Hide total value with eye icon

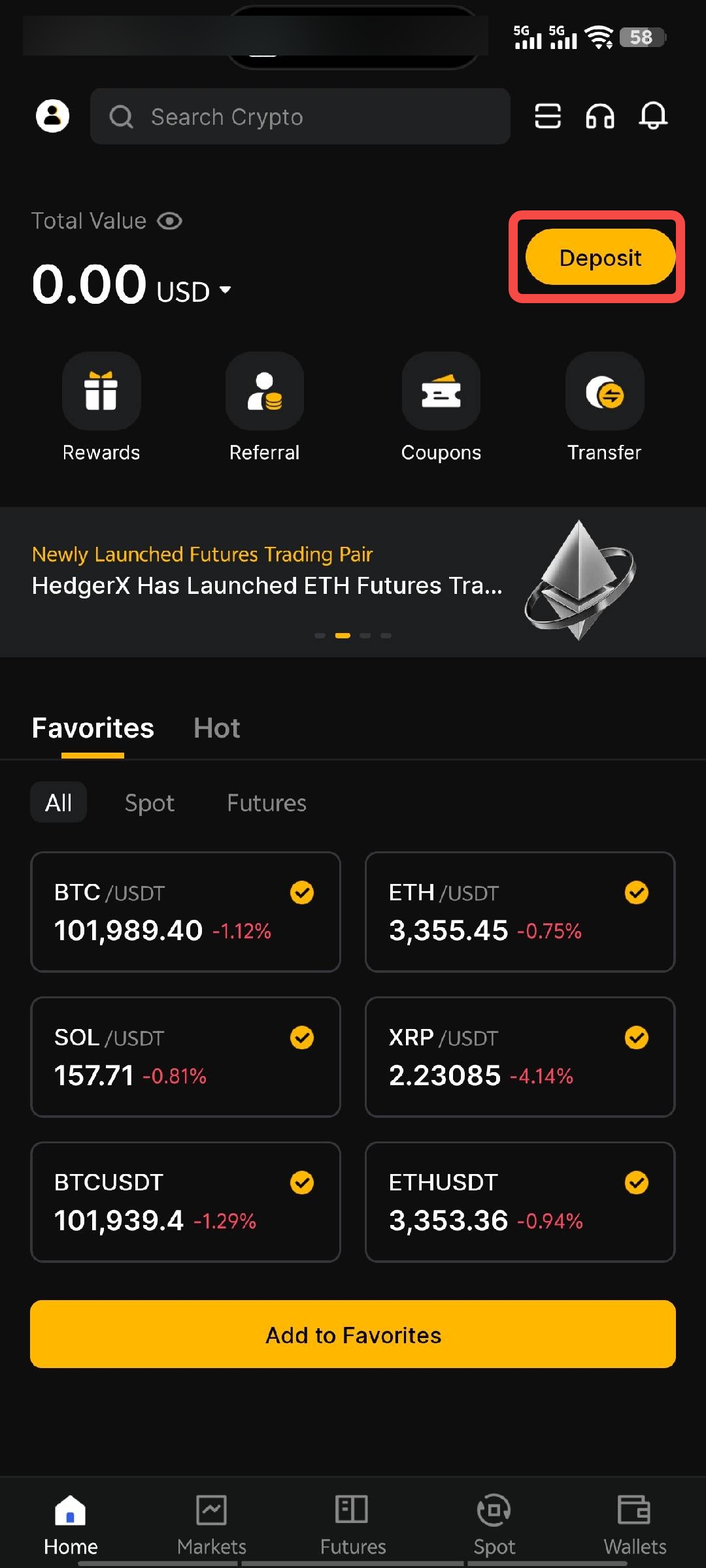pyautogui.click(x=169, y=221)
